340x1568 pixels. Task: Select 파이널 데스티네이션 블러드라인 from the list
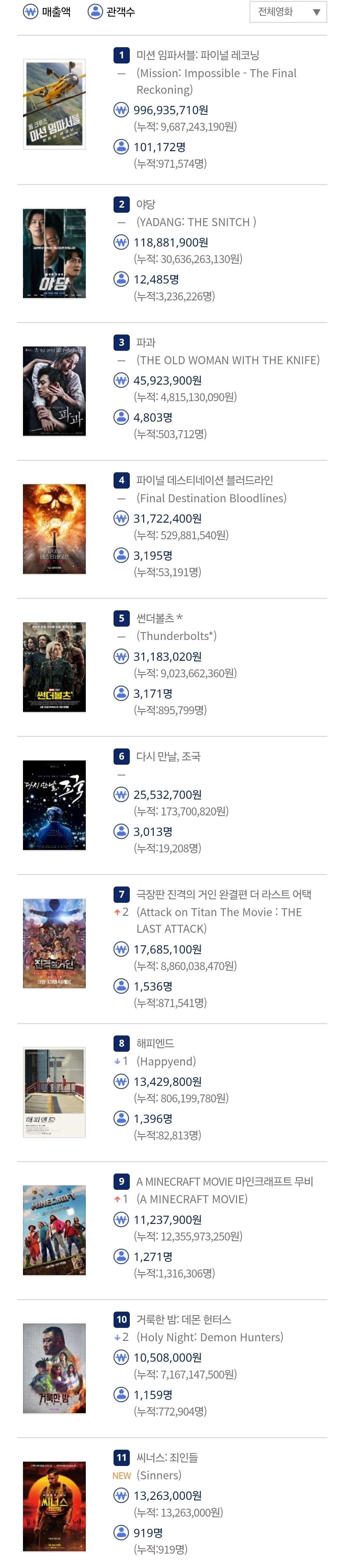click(204, 480)
